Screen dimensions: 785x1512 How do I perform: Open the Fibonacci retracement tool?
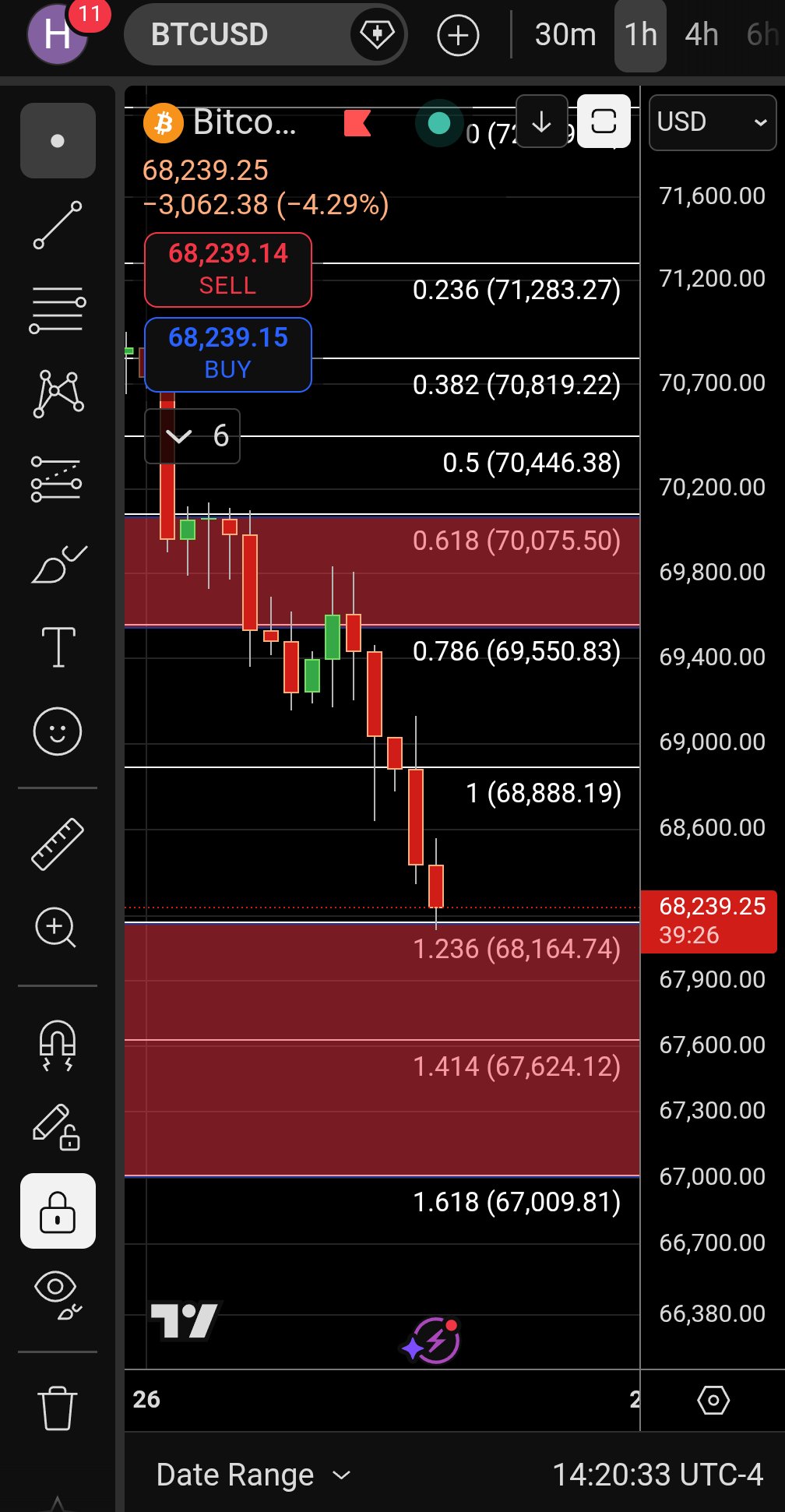tap(58, 309)
